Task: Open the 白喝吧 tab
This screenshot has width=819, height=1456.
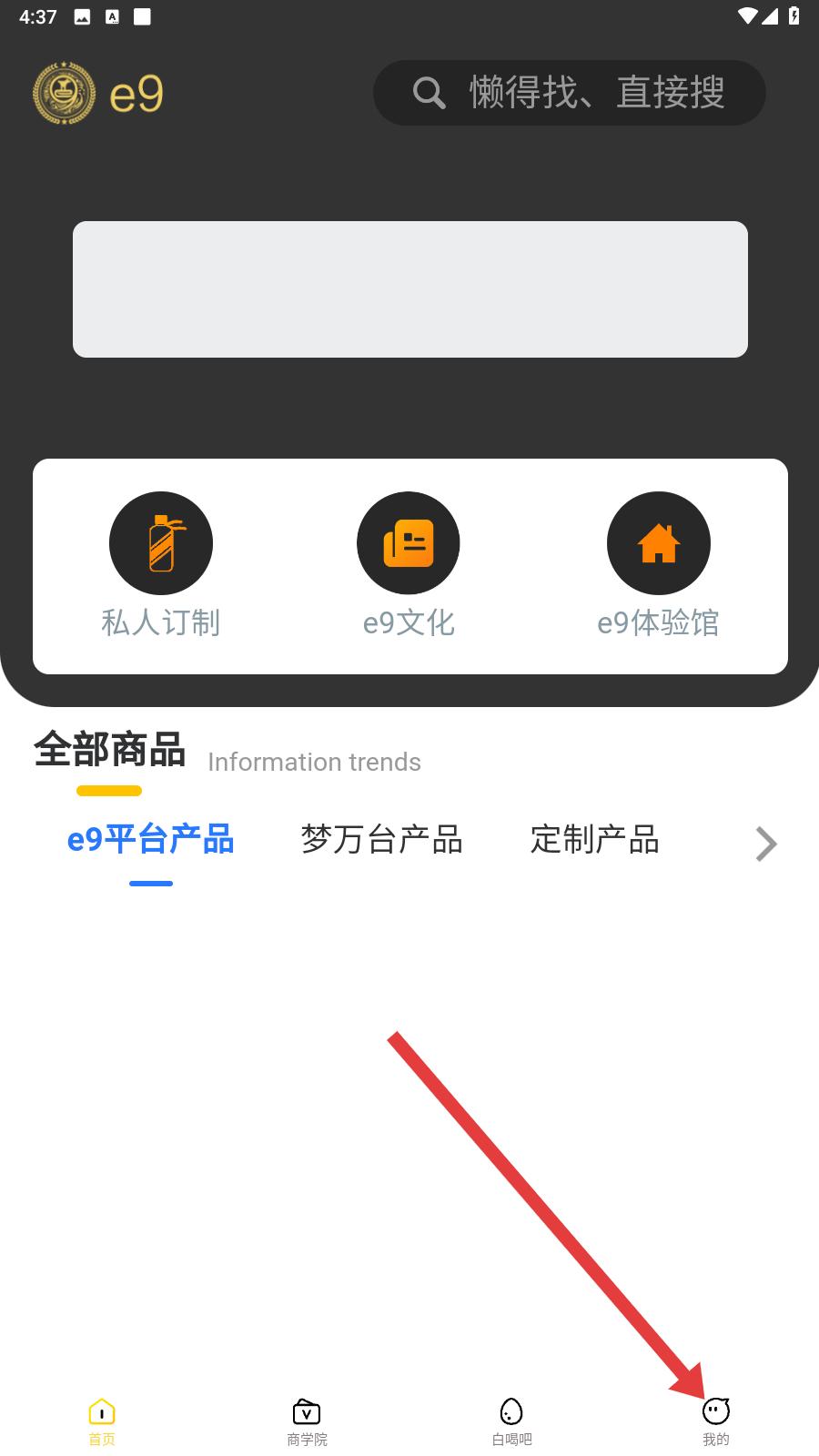Action: (x=511, y=1421)
